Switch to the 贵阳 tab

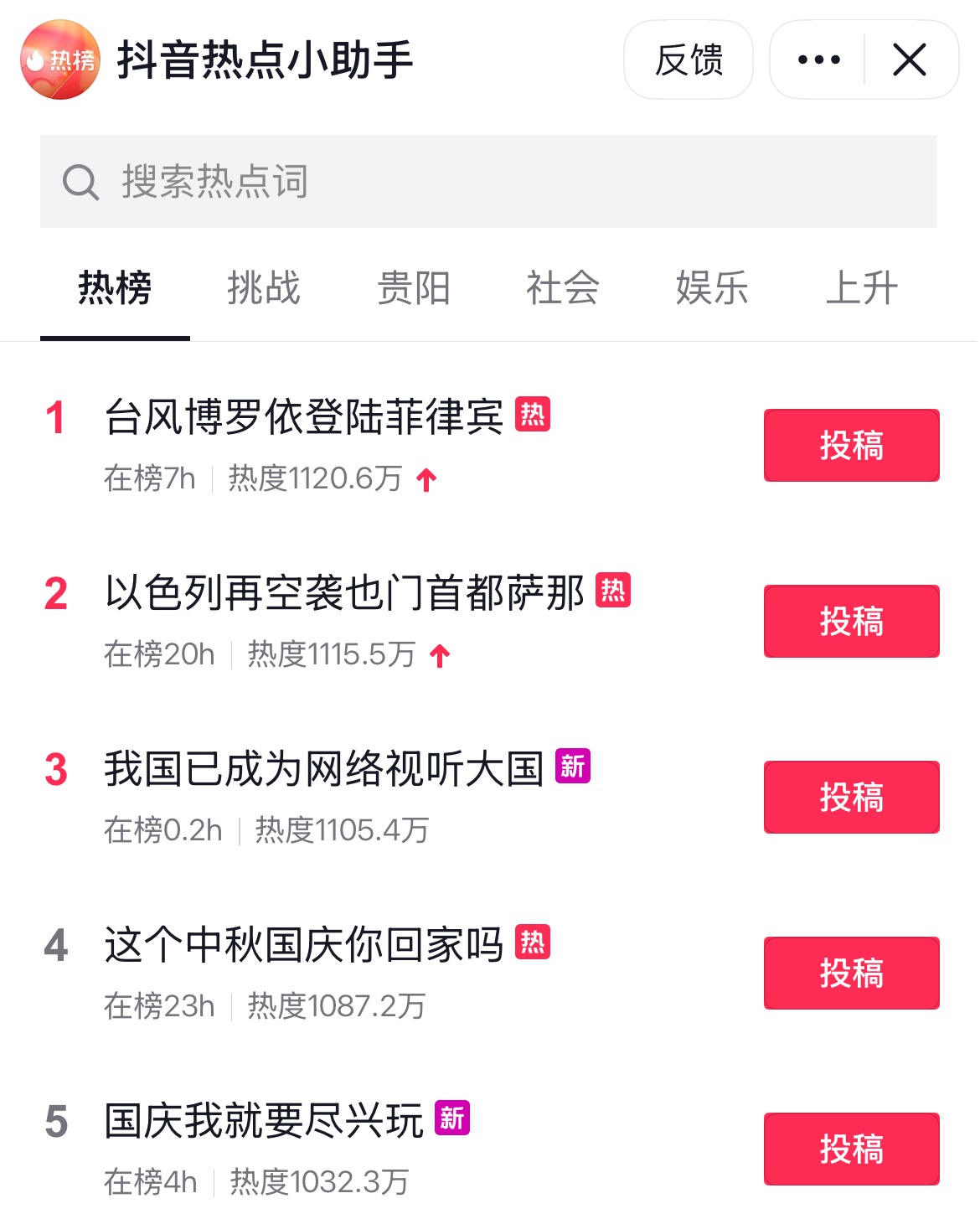click(414, 289)
